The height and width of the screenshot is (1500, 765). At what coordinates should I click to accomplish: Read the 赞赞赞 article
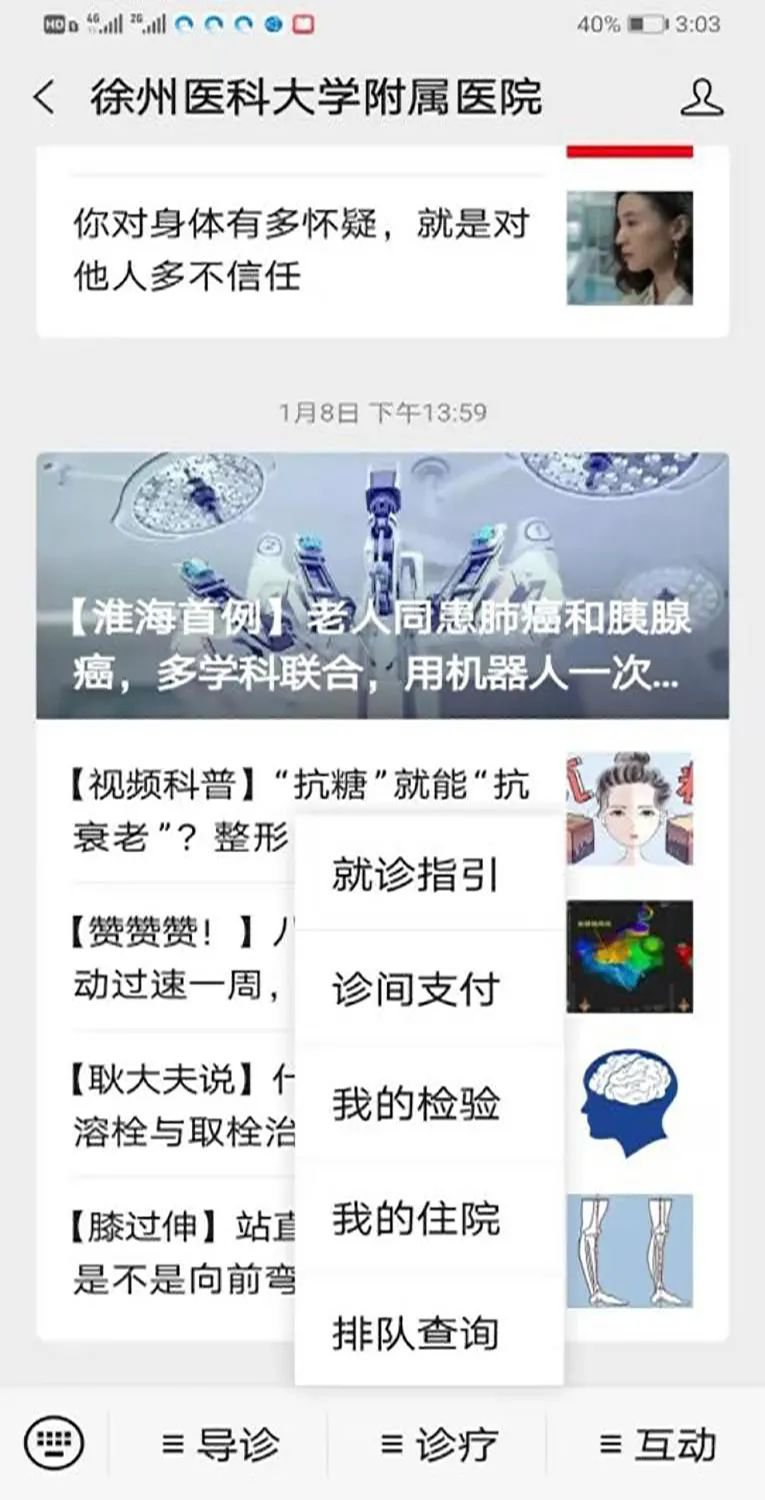coord(170,957)
